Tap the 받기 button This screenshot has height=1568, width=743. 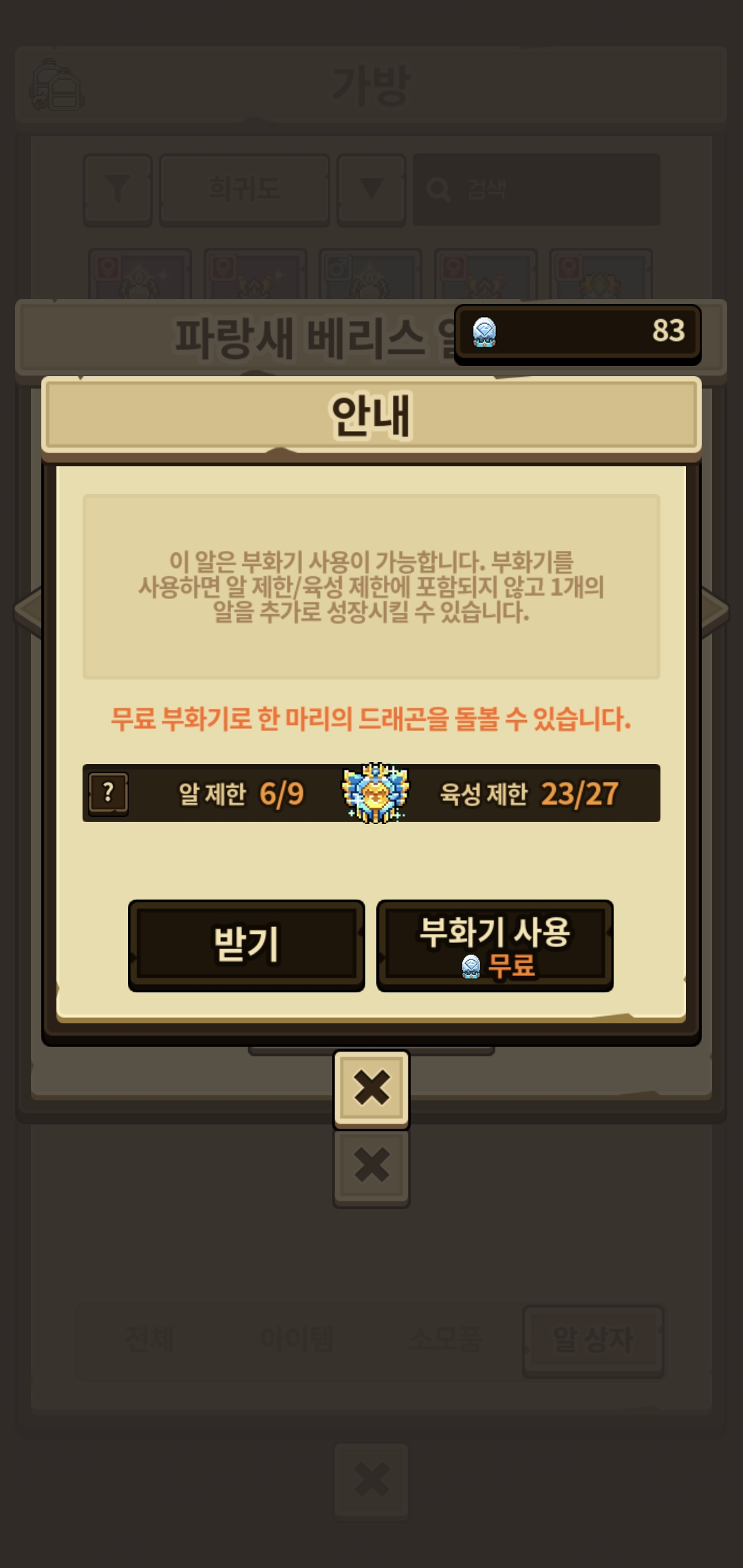click(246, 945)
